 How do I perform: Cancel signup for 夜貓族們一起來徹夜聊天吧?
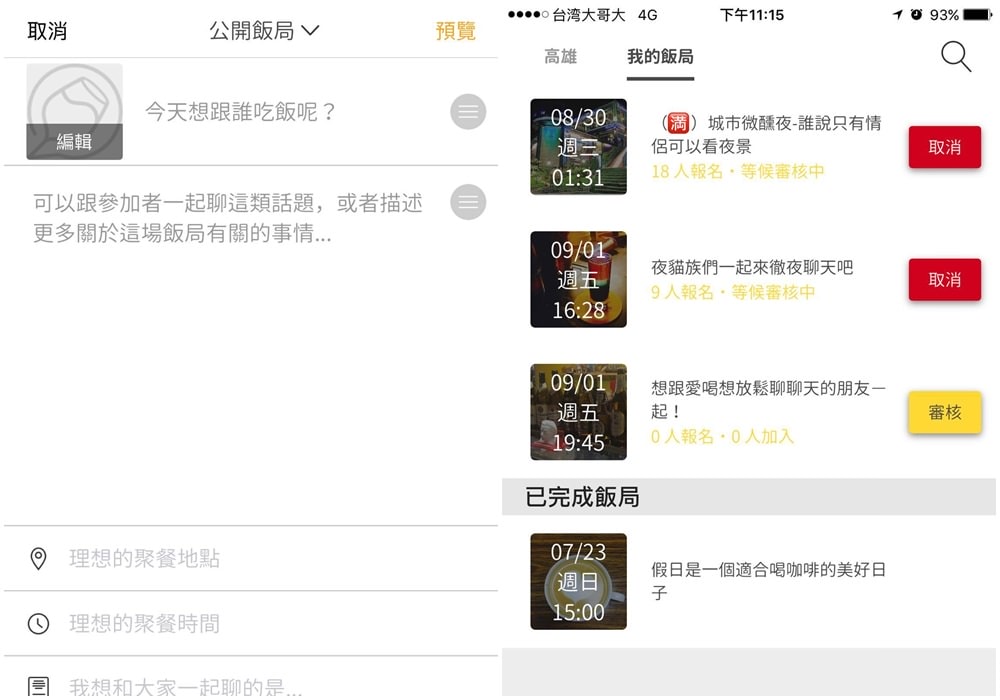(x=944, y=280)
